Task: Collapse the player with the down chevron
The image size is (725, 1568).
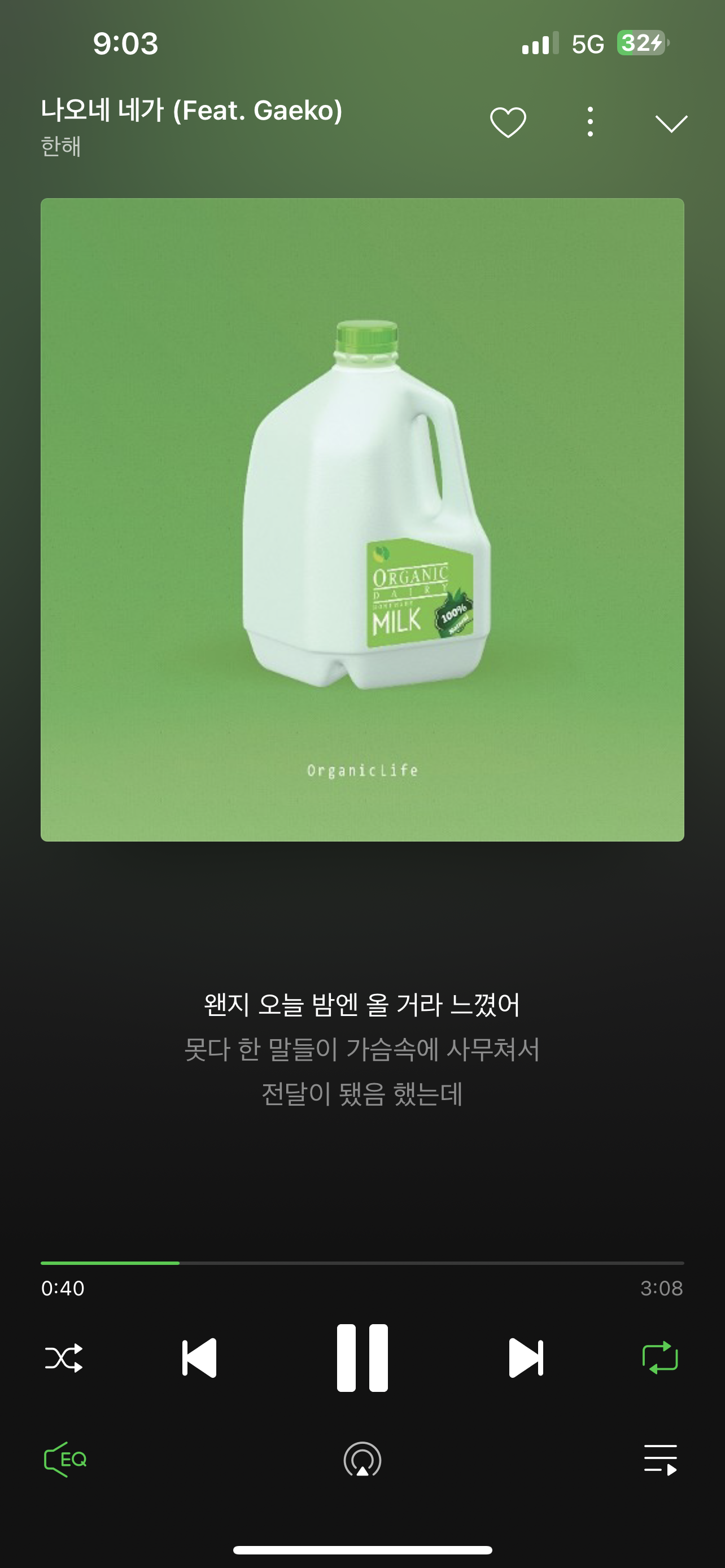Action: pyautogui.click(x=671, y=123)
